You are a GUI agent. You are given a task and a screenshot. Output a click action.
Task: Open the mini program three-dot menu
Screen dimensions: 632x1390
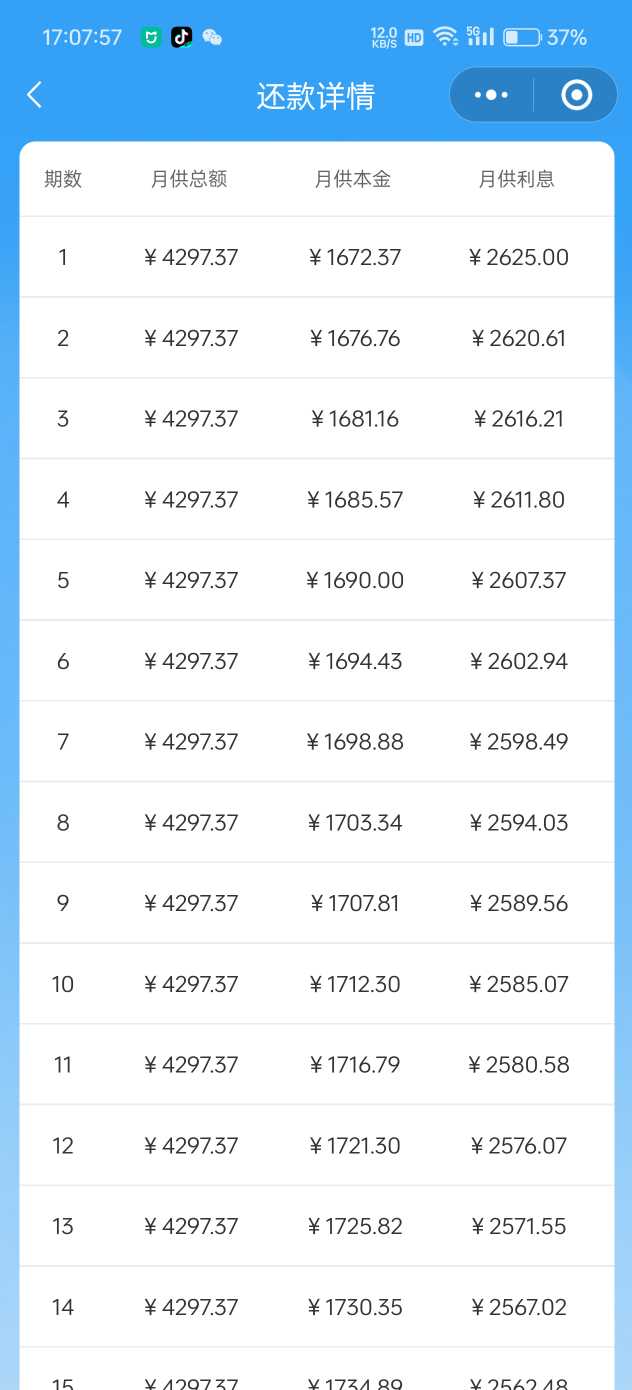click(491, 95)
